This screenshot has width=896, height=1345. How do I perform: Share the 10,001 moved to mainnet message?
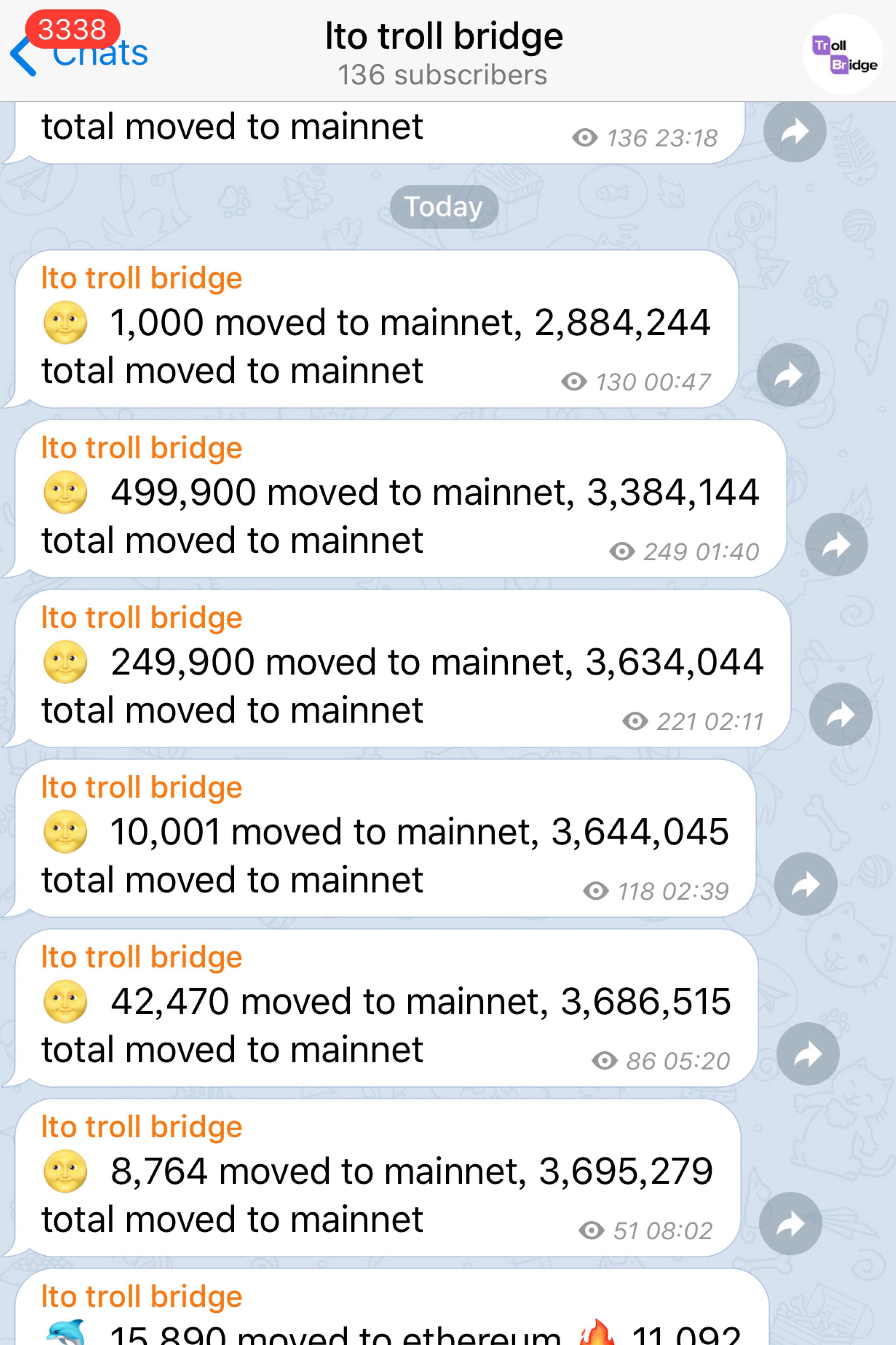pos(806,884)
